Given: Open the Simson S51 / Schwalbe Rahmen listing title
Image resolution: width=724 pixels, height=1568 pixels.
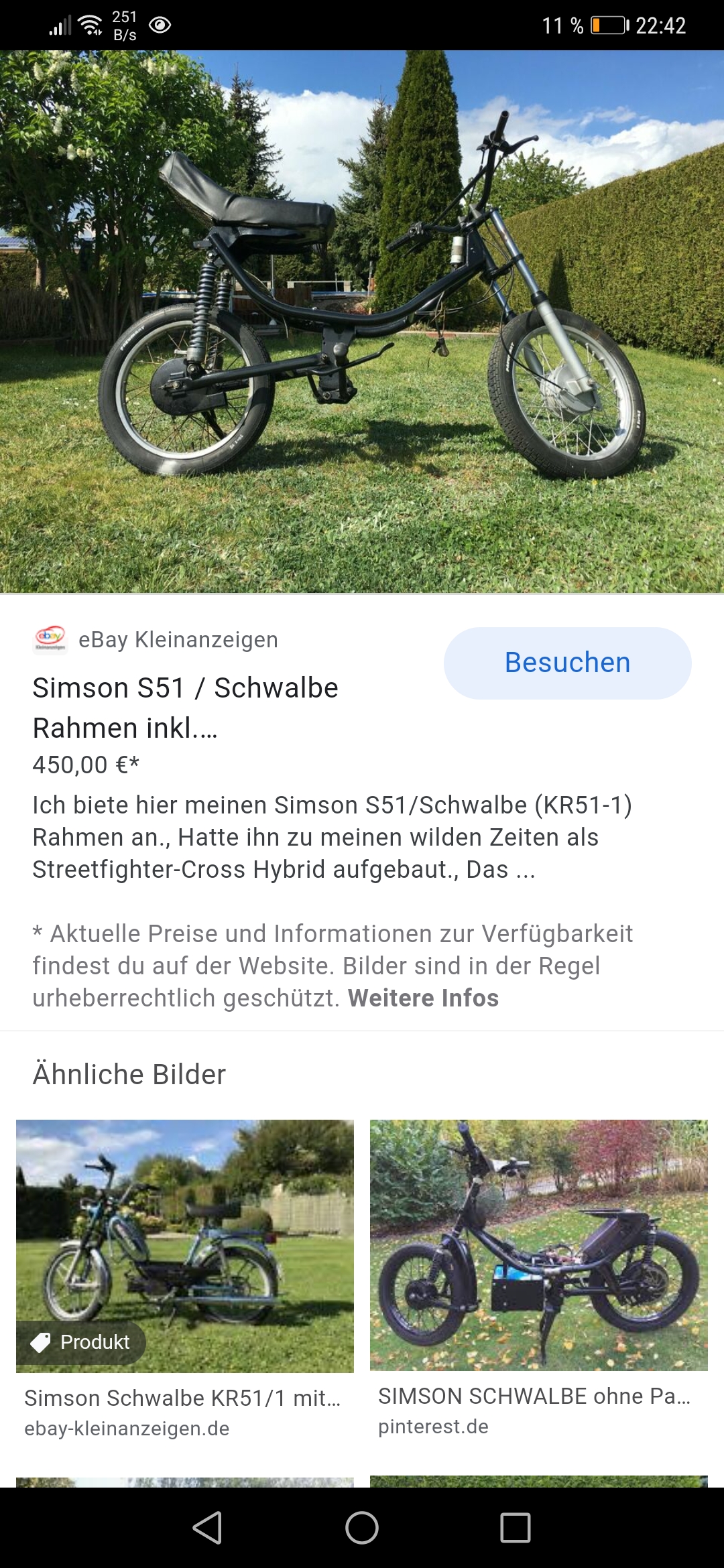Looking at the screenshot, I should point(186,708).
